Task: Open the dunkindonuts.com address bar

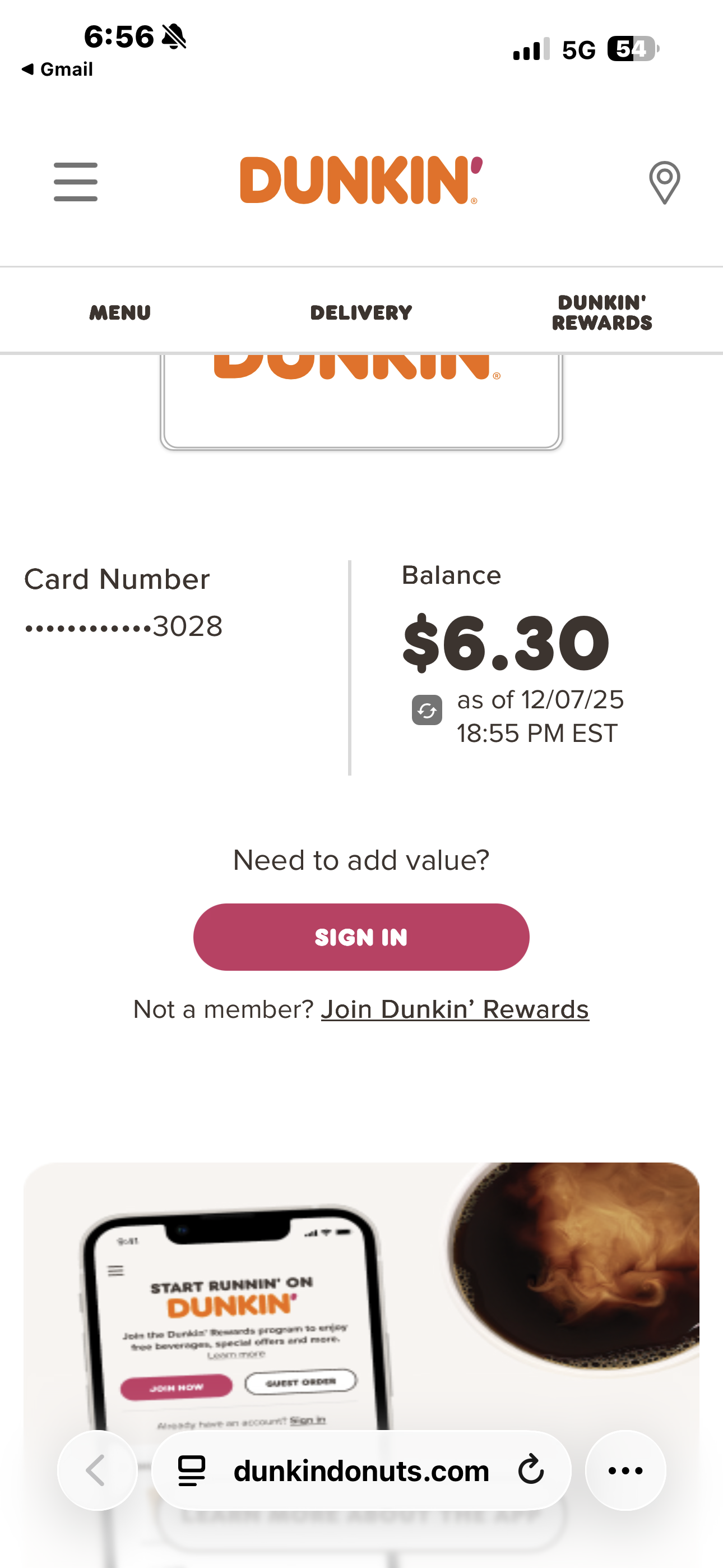Action: click(x=361, y=1470)
